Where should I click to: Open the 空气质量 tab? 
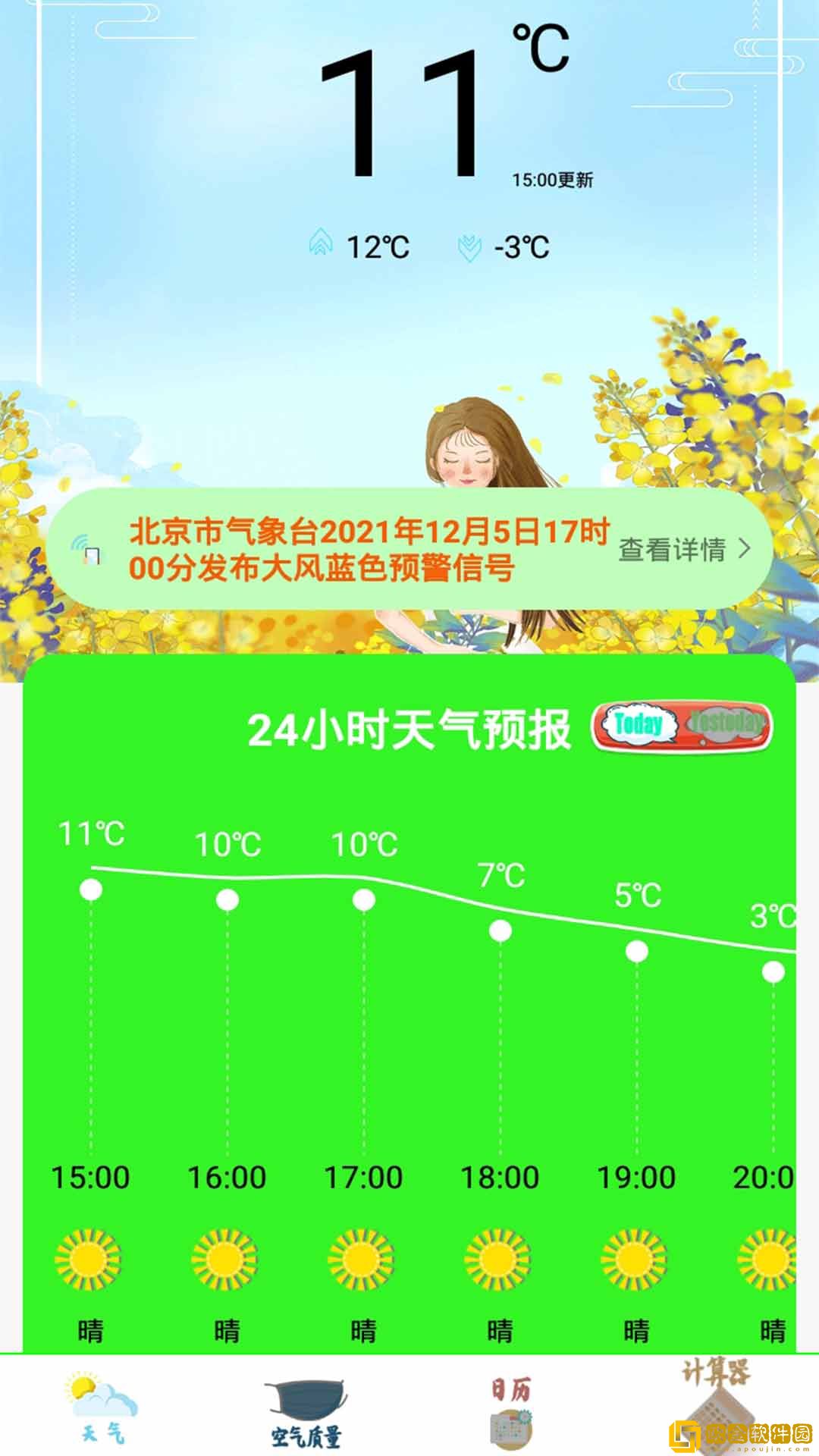(306, 1412)
